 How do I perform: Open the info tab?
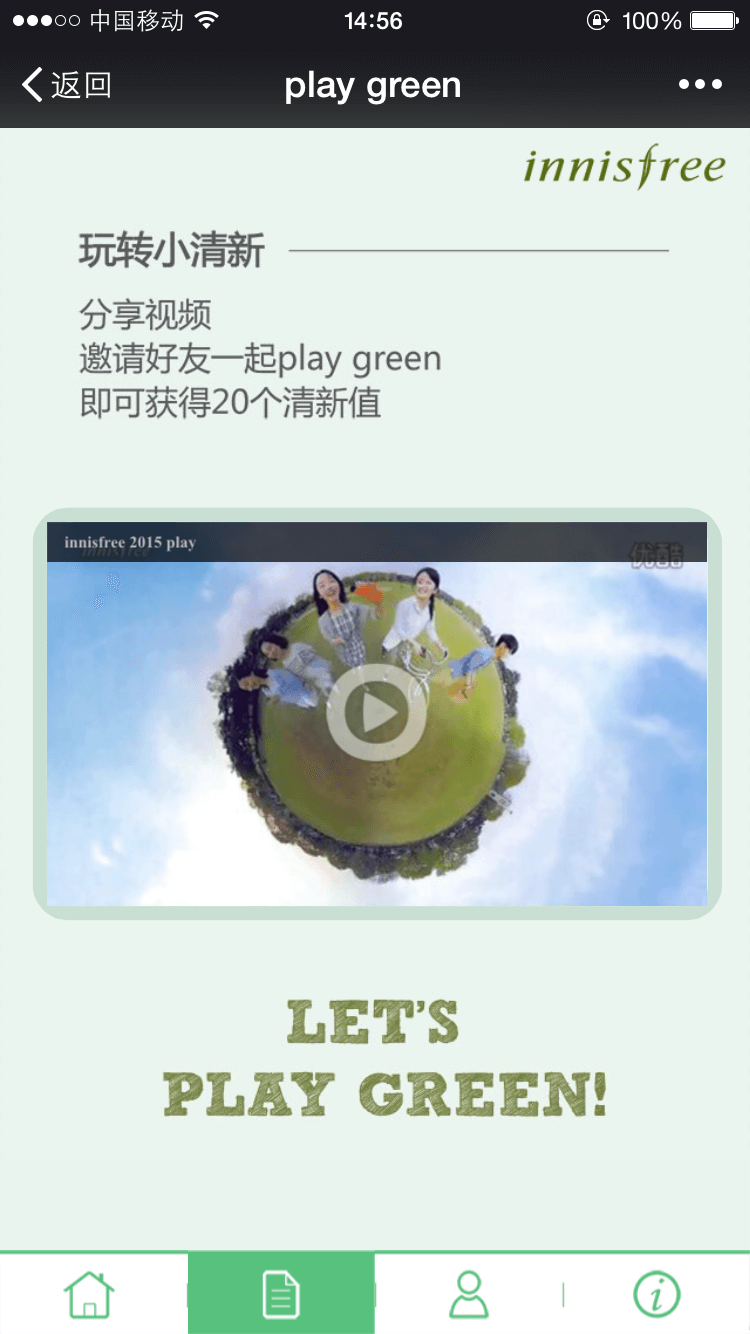[657, 1294]
